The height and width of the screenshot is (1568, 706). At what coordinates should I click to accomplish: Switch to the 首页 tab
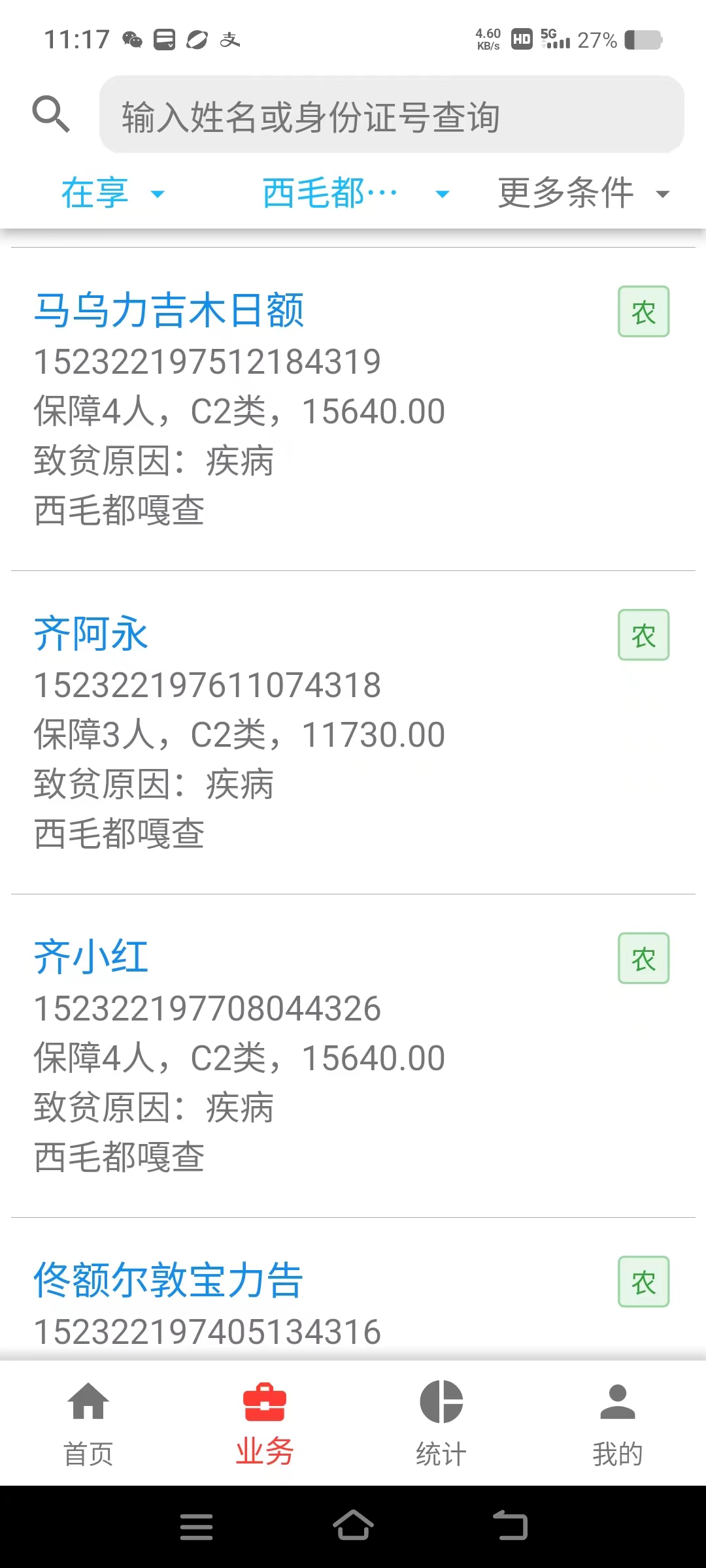point(88,1423)
